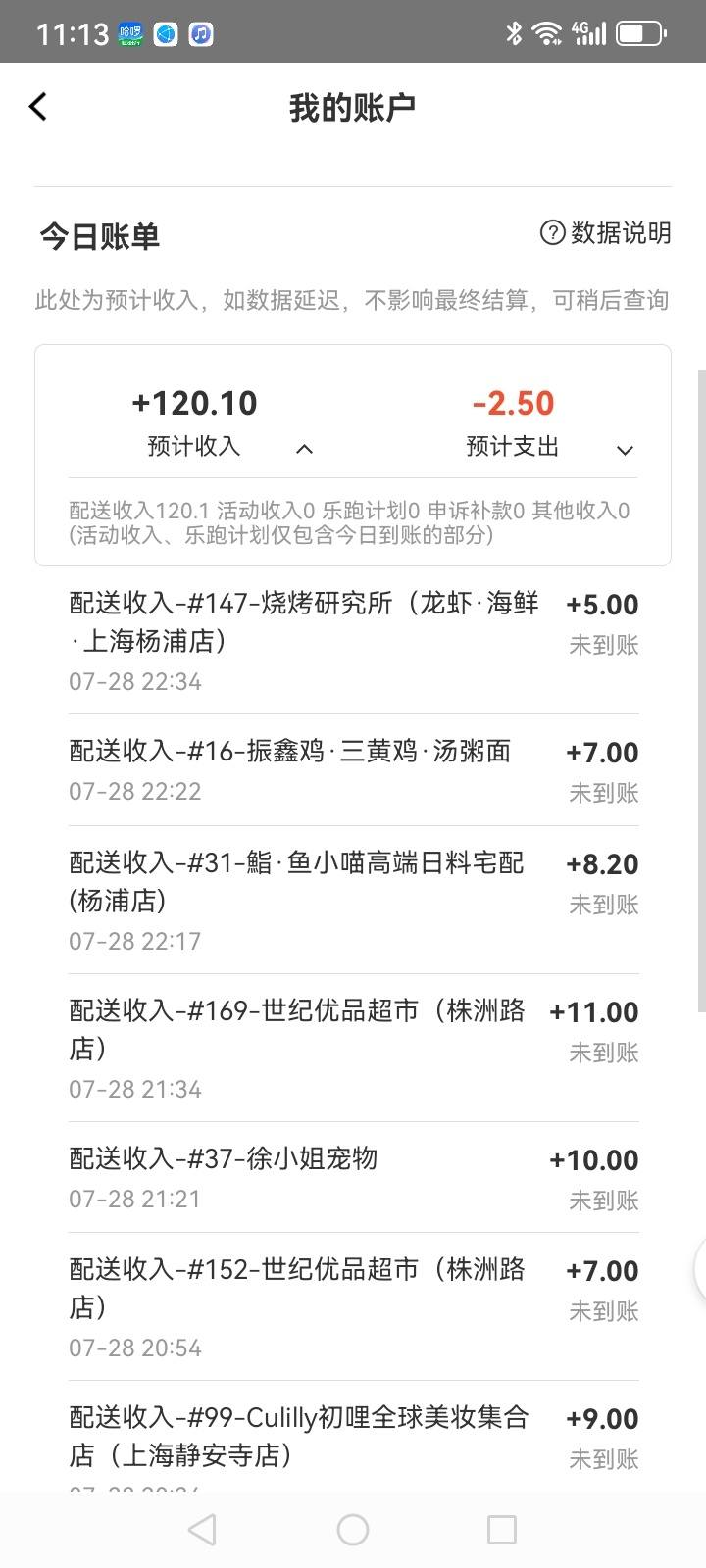The image size is (706, 1568).
Task: Open the #147 烧烤研究所 delivery income entry
Action: click(x=353, y=641)
